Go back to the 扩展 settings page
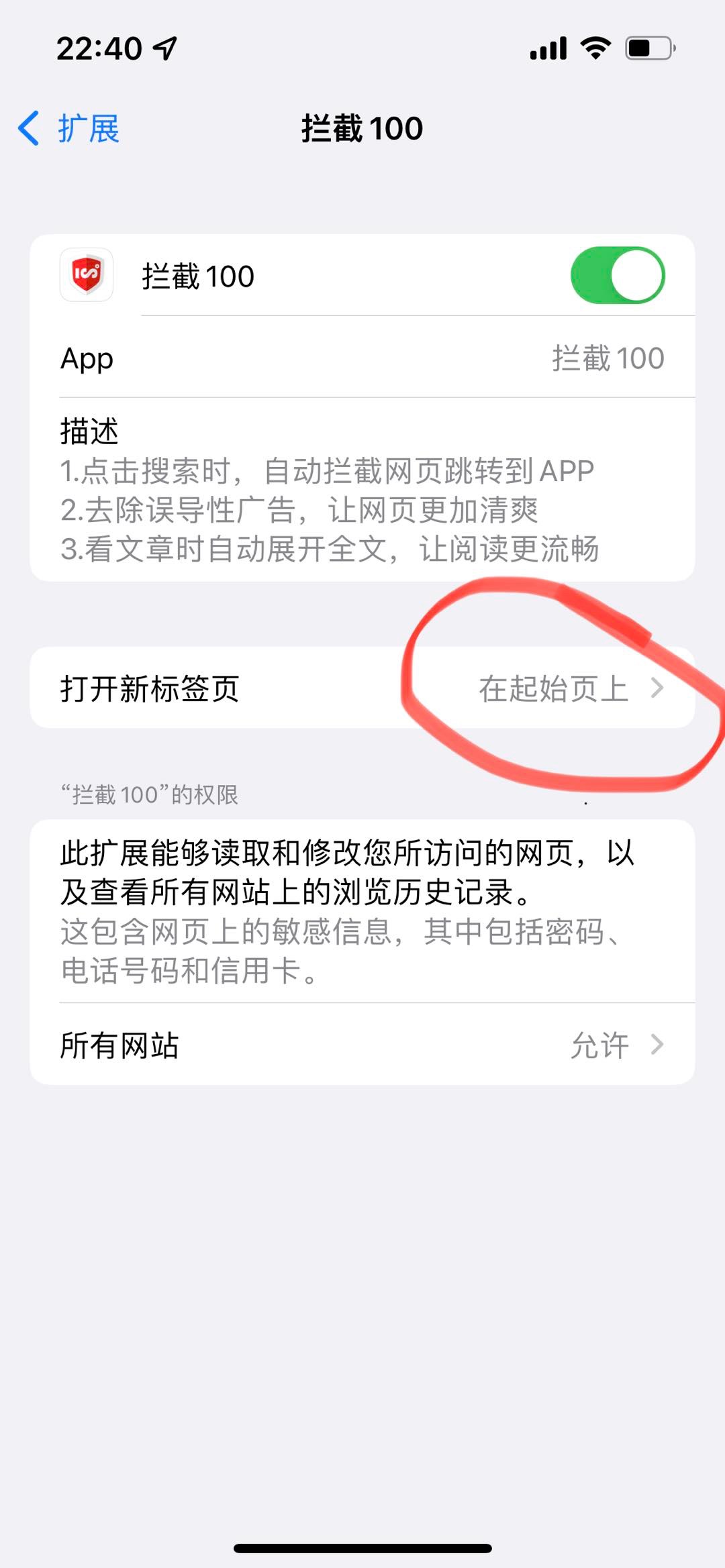The image size is (725, 1568). click(68, 128)
